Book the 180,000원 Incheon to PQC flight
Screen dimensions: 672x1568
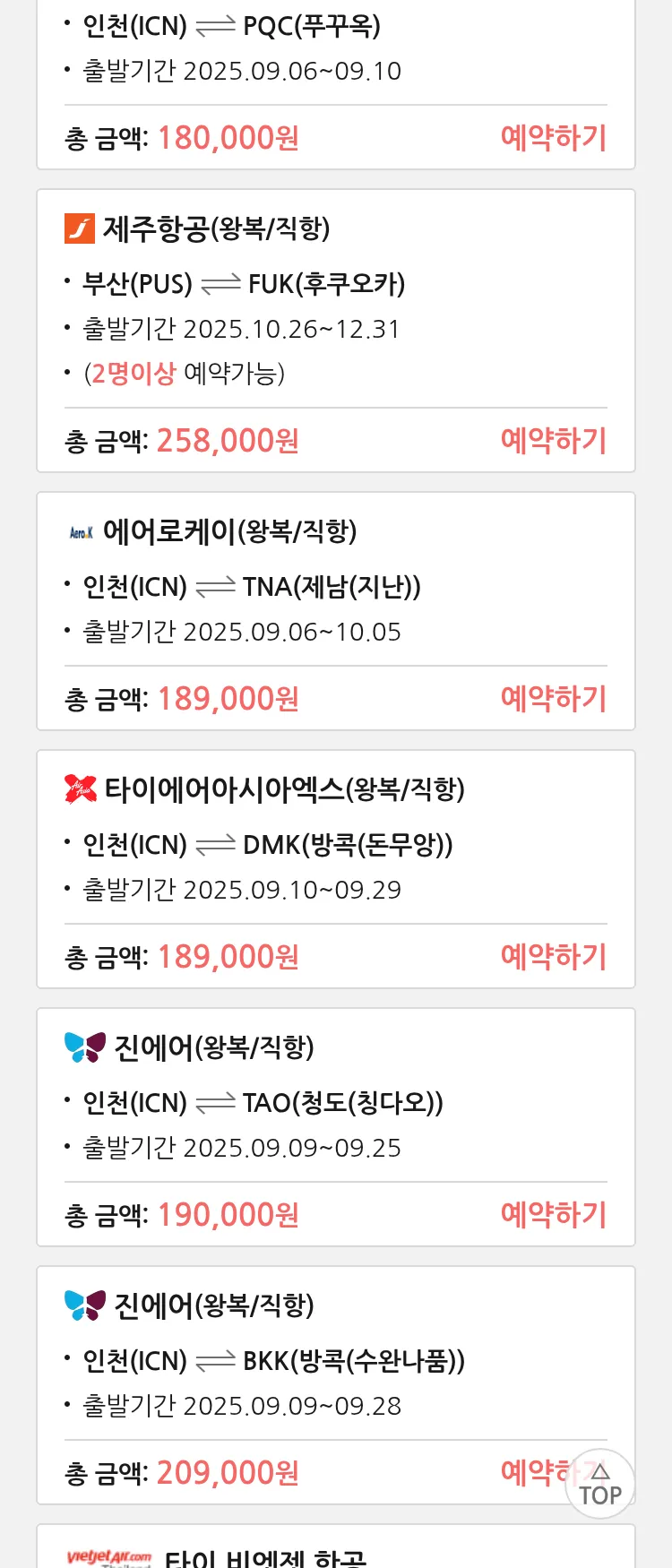pos(553,138)
